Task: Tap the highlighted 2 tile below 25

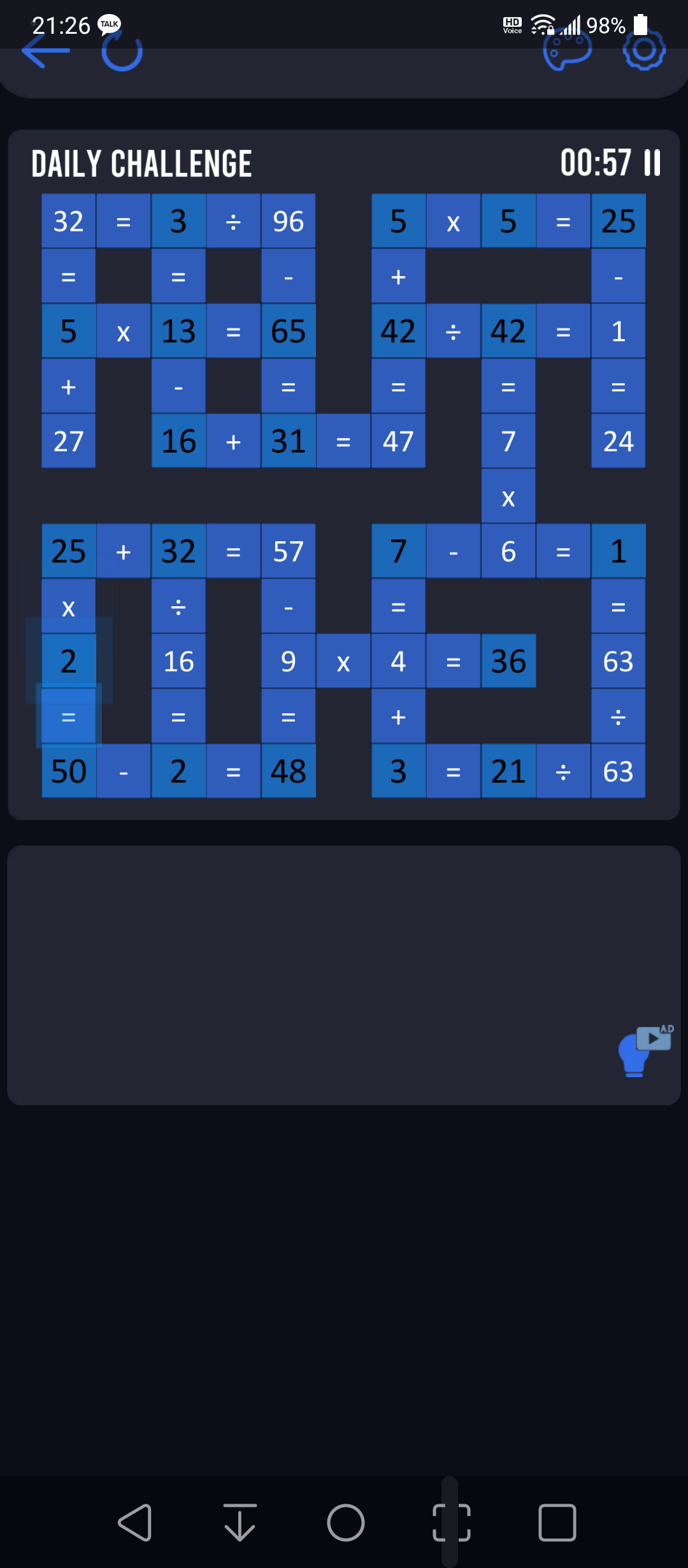Action: click(69, 661)
